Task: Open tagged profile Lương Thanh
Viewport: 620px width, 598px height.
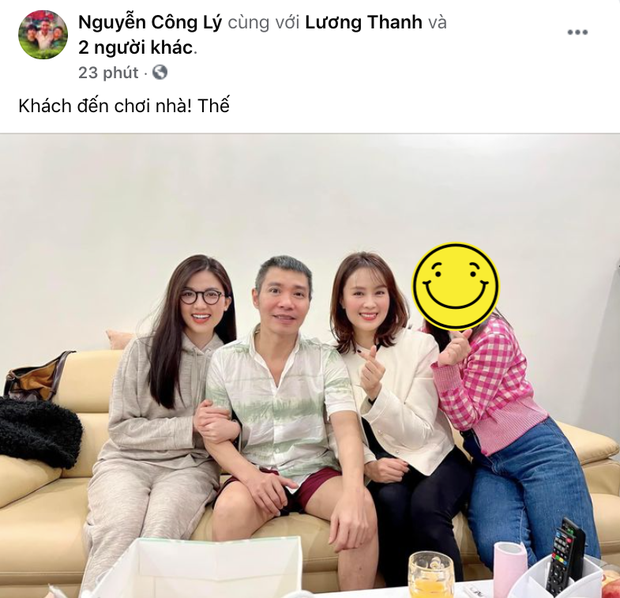Action: pos(363,22)
